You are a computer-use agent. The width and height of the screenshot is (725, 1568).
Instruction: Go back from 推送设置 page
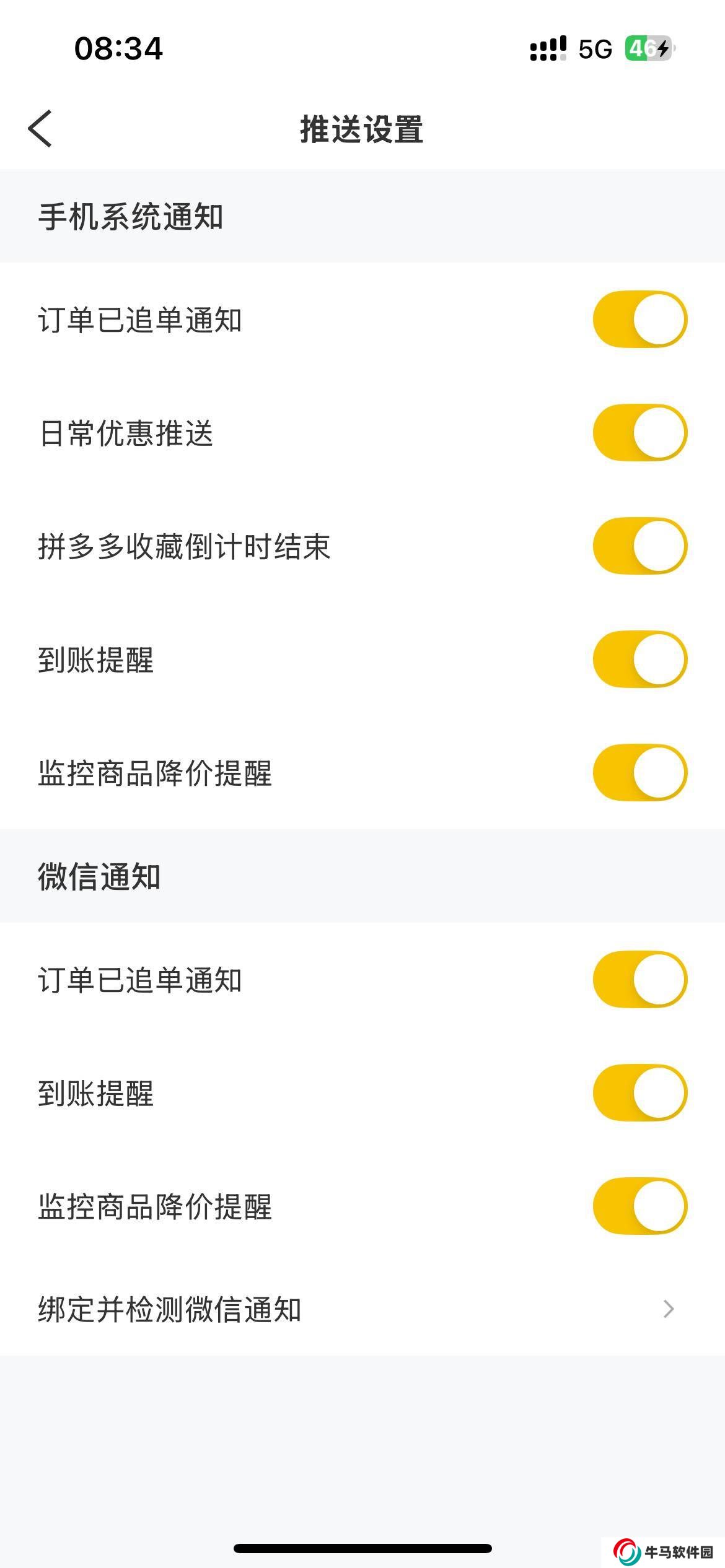click(40, 129)
